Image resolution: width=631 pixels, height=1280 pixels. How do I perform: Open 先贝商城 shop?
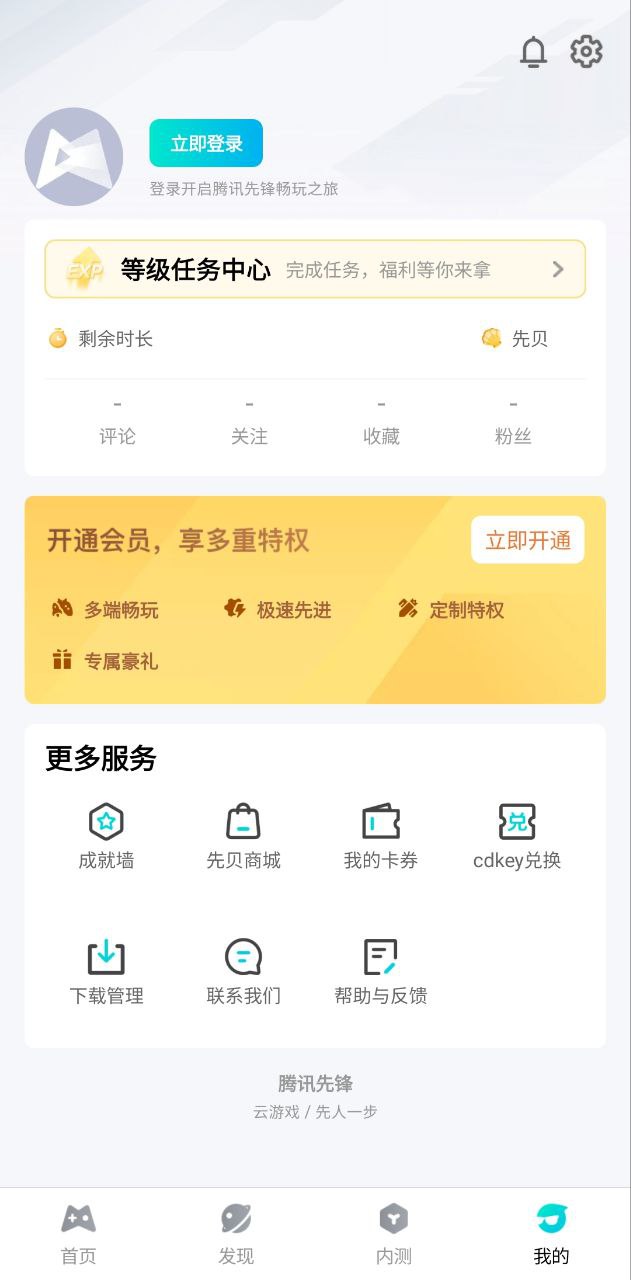click(x=243, y=836)
